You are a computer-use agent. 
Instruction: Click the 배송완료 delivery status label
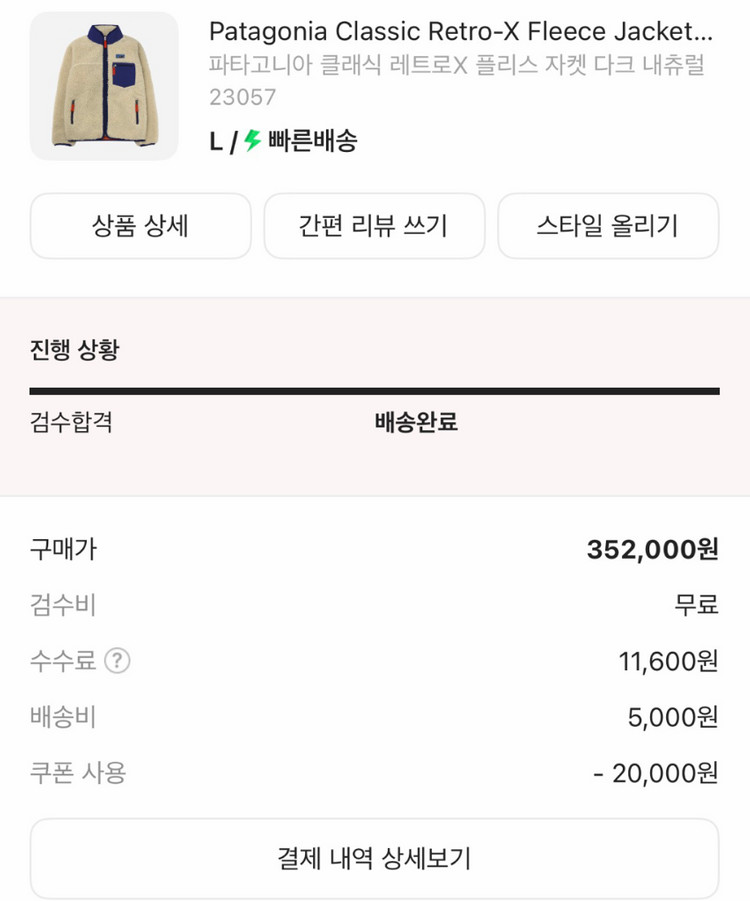413,423
